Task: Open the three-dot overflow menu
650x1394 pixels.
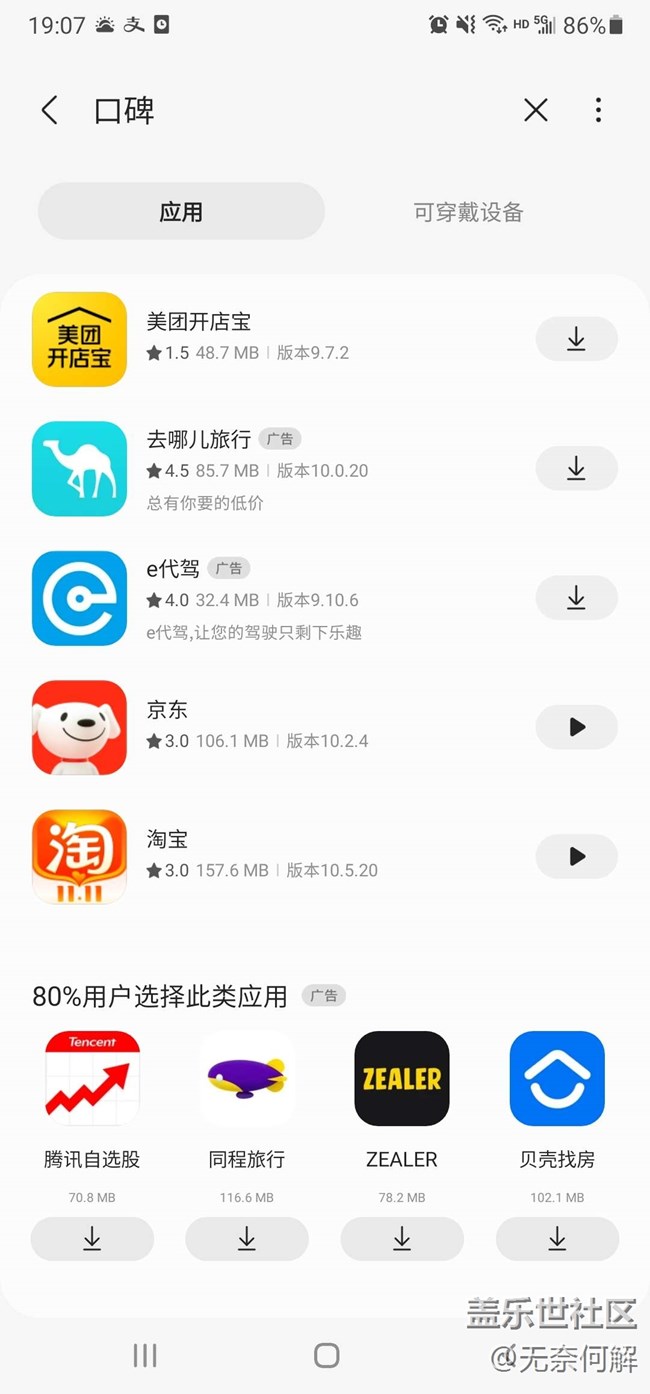Action: click(598, 110)
